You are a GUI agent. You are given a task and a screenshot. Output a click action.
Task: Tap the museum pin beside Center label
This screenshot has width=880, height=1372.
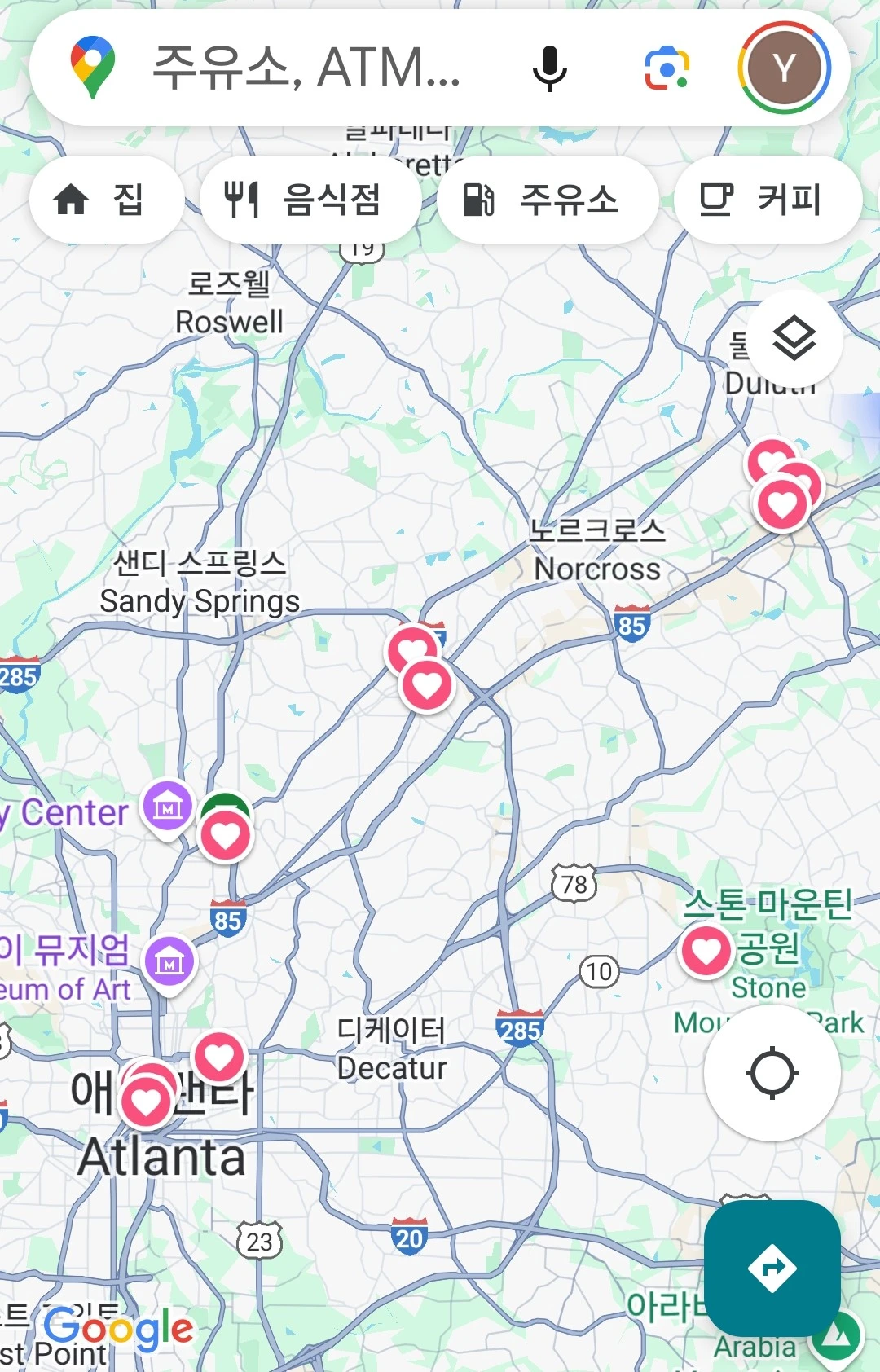168,808
